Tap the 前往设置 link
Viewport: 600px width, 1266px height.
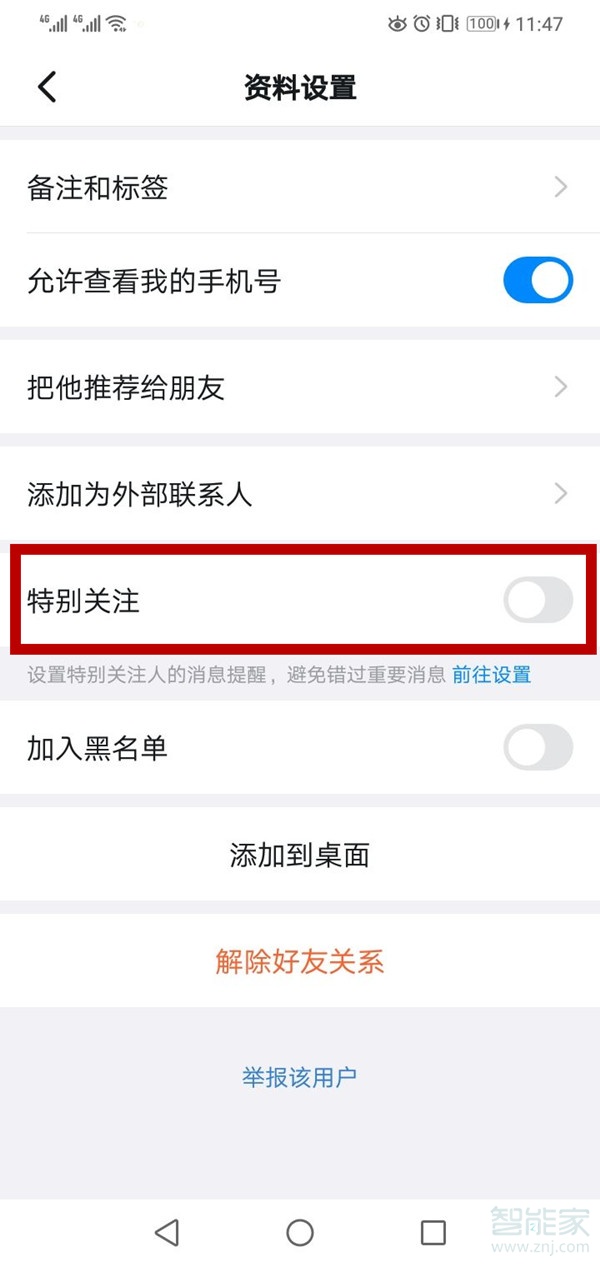pos(491,675)
